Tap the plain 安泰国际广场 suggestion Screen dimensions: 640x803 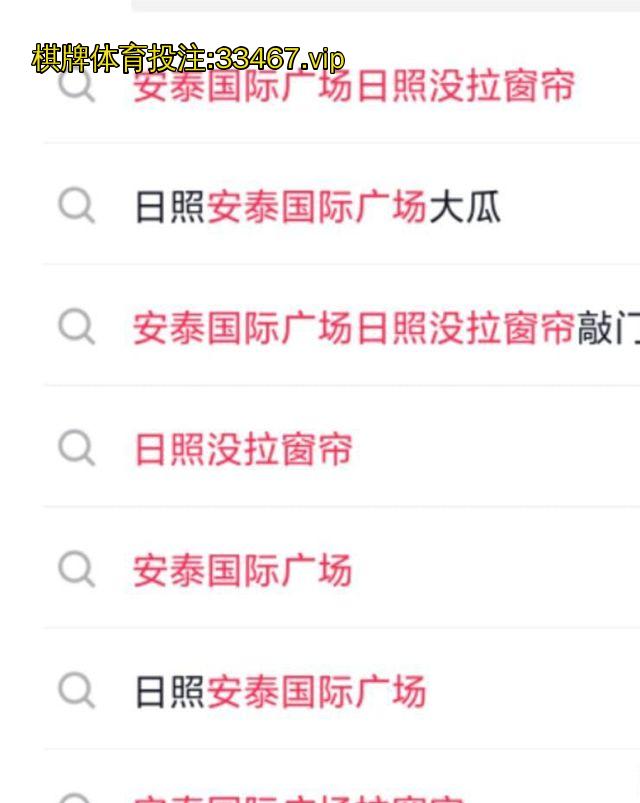(x=243, y=571)
